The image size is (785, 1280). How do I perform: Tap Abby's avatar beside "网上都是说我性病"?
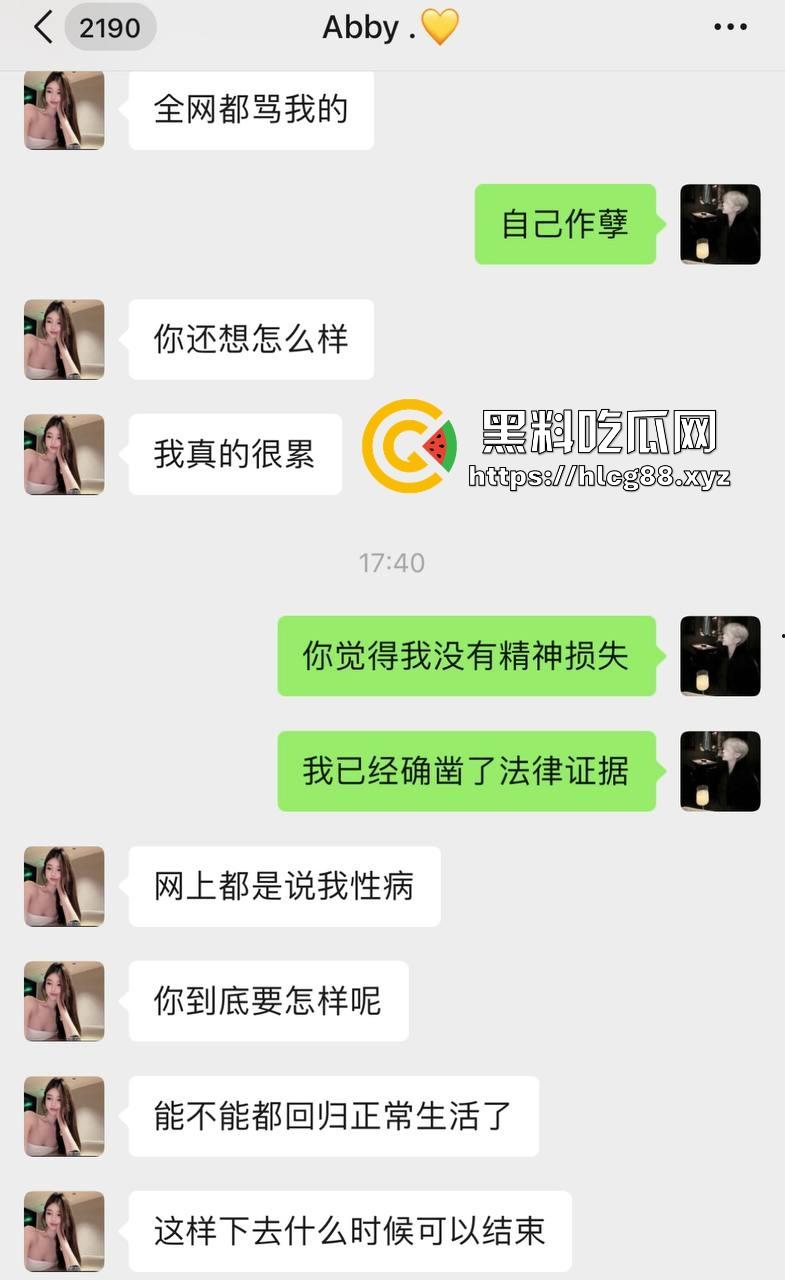tap(63, 887)
